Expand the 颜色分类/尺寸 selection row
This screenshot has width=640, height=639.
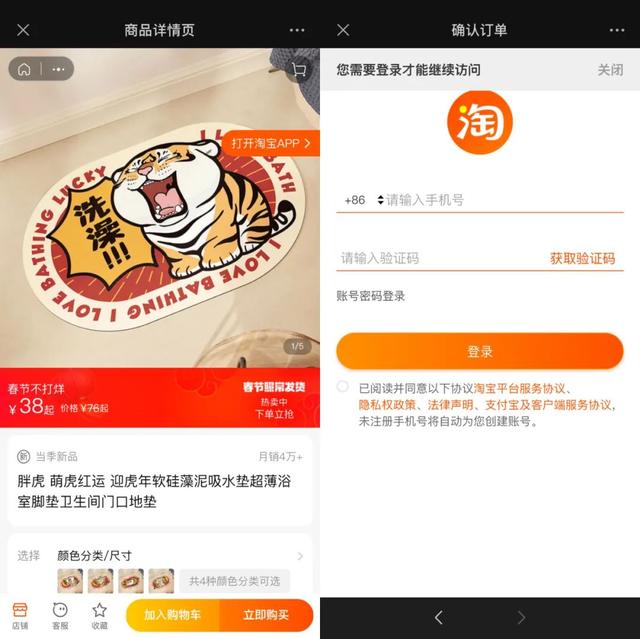click(x=300, y=556)
